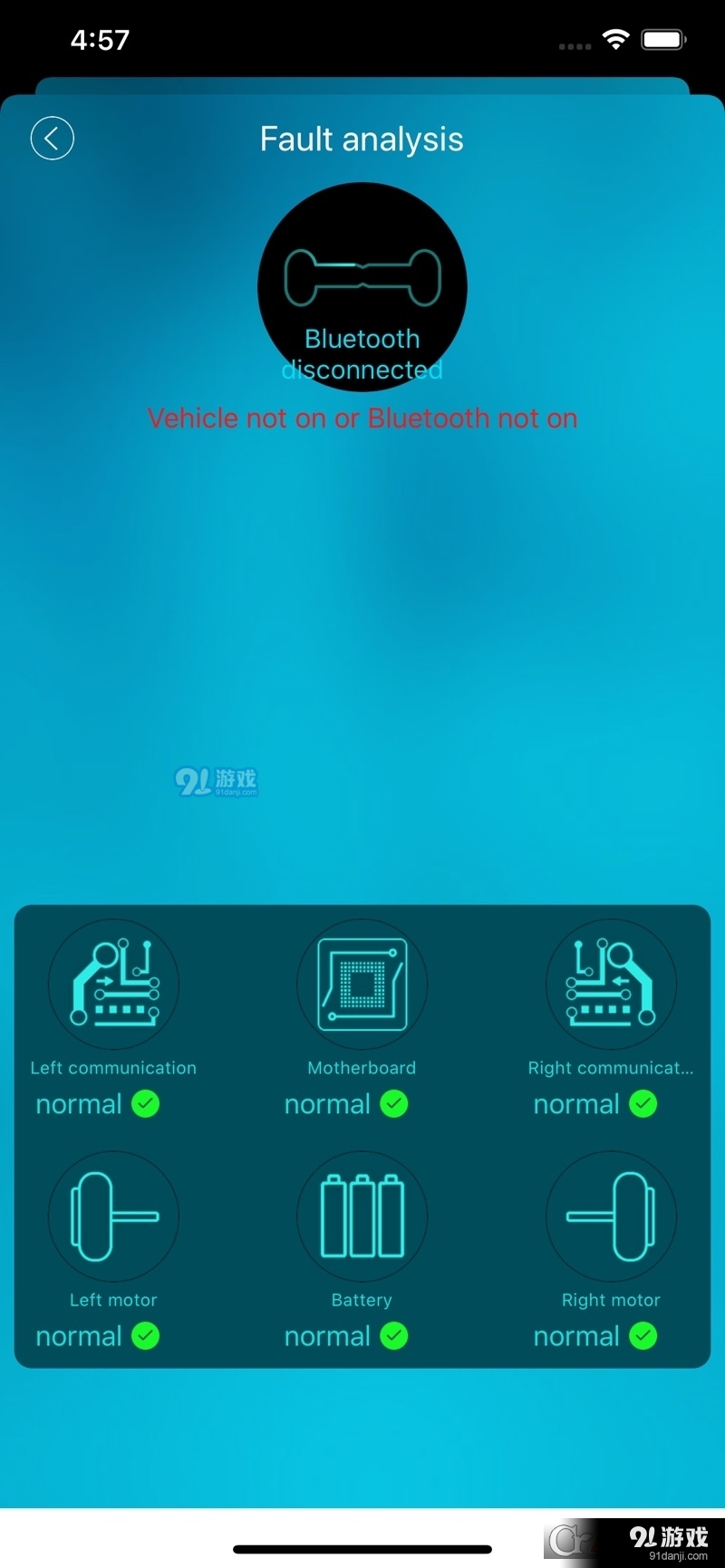Screen dimensions: 725x1568
Task: Tap the Right motor wheel icon
Action: point(611,1216)
